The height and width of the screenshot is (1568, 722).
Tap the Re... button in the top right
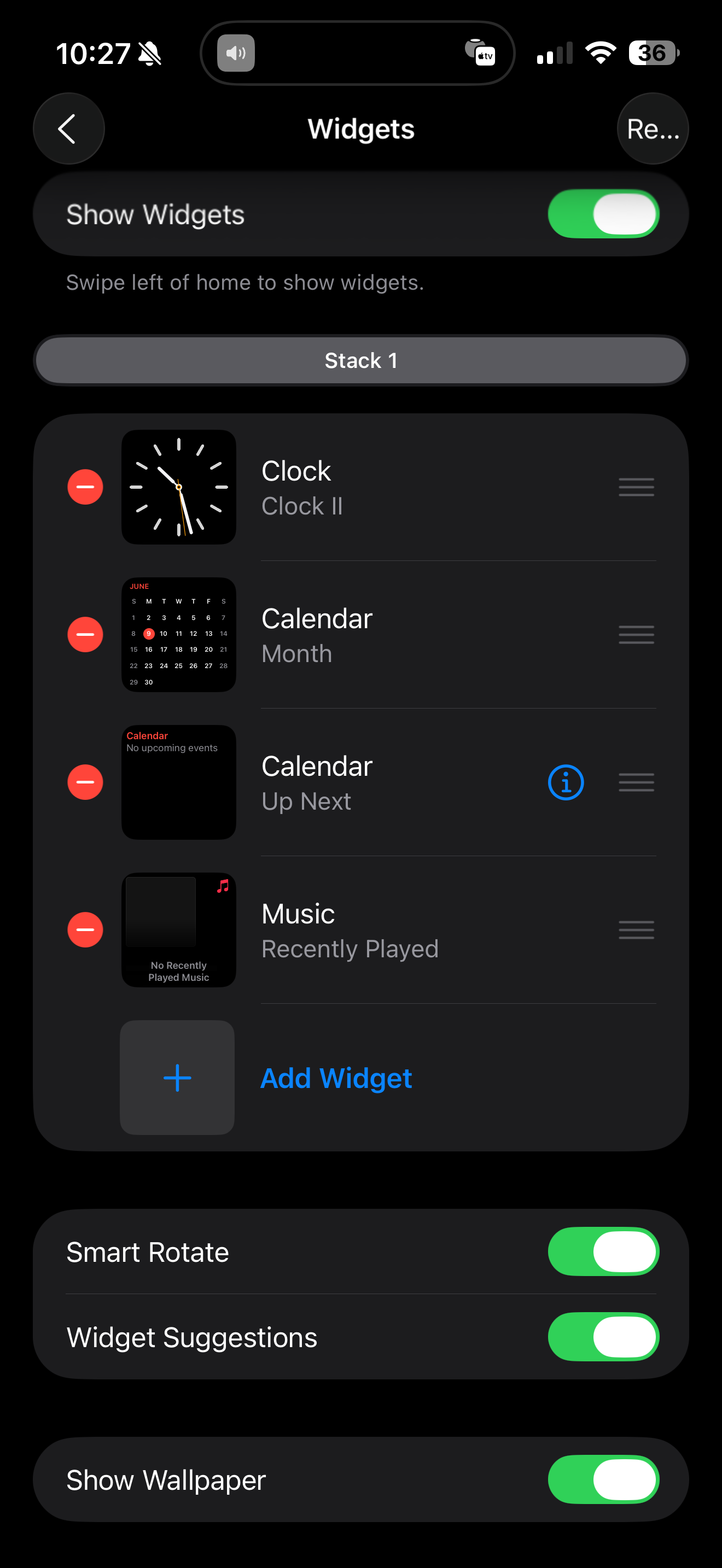pos(652,128)
